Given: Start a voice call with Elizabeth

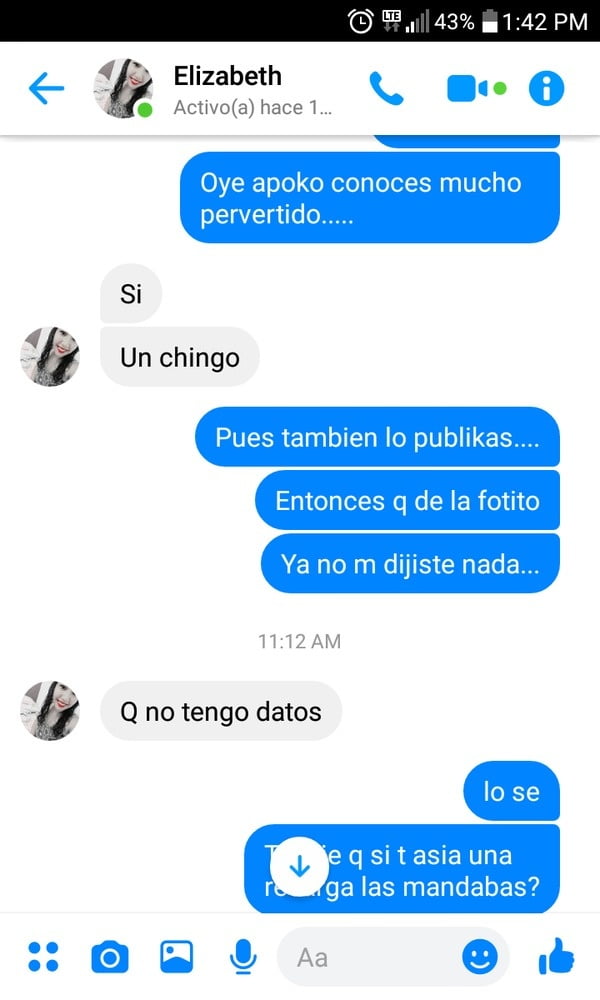Looking at the screenshot, I should (x=386, y=88).
